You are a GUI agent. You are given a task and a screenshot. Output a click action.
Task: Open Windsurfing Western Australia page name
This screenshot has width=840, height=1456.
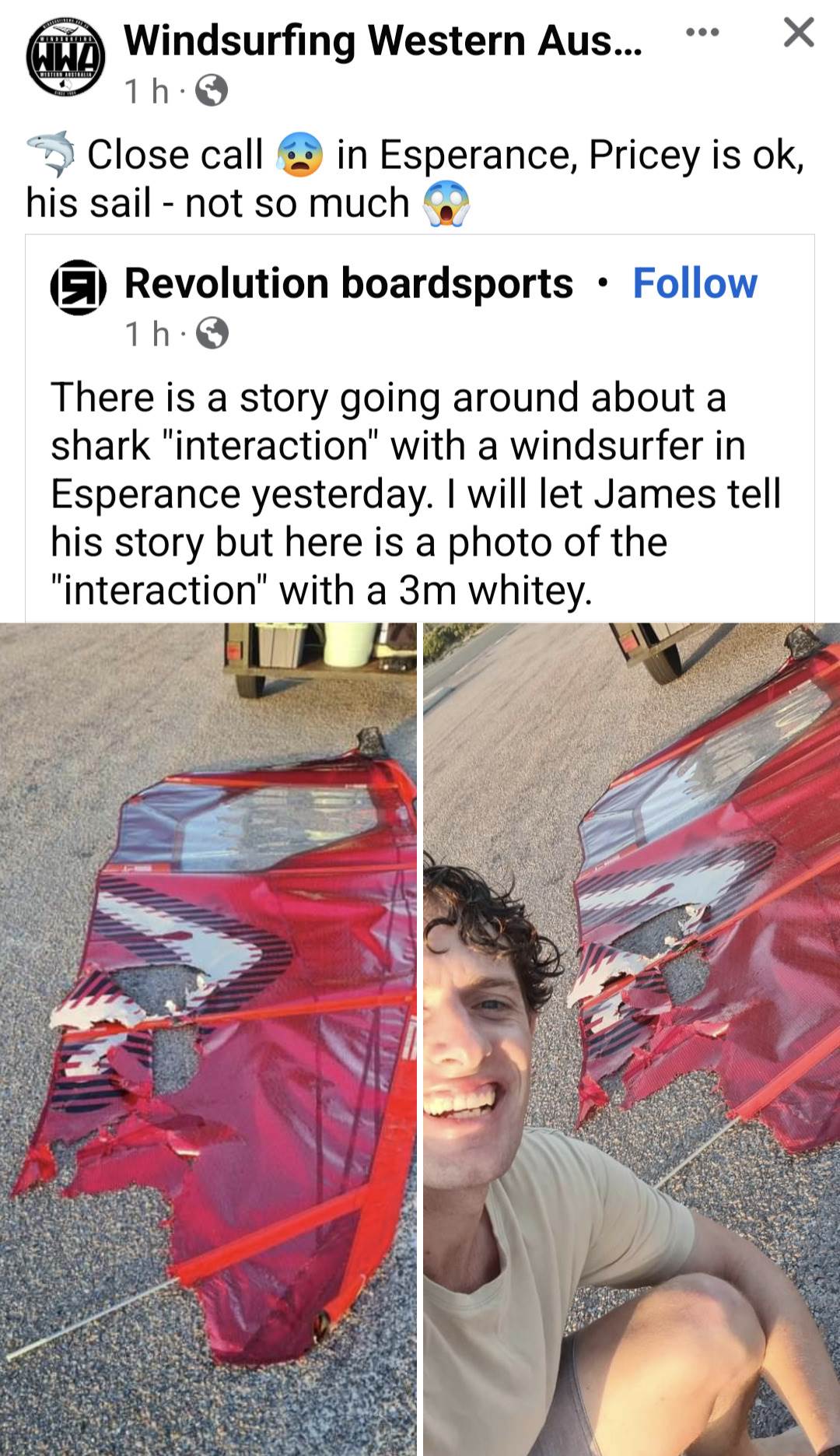(383, 40)
